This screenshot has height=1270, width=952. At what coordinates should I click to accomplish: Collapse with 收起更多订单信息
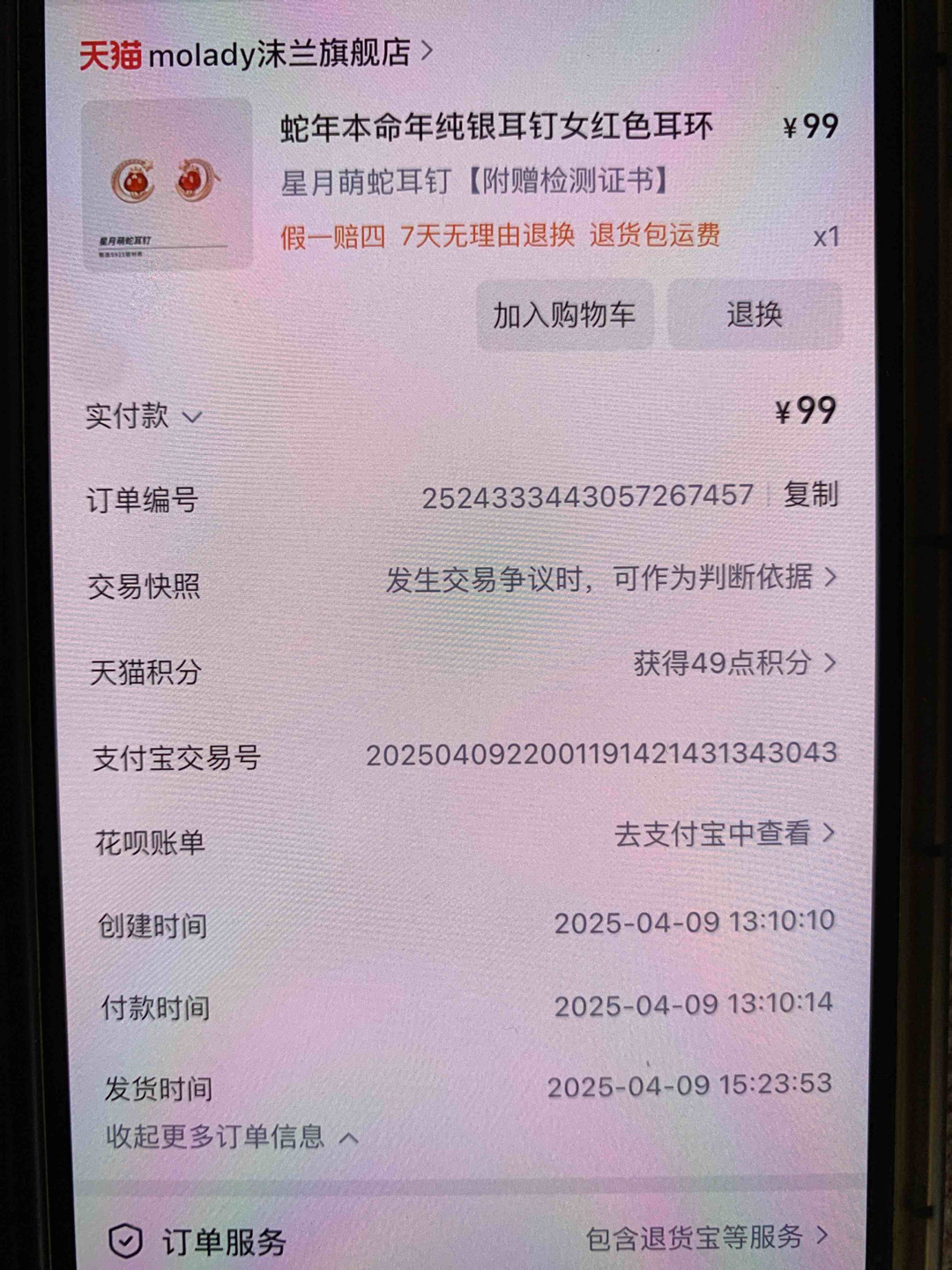click(x=231, y=1137)
